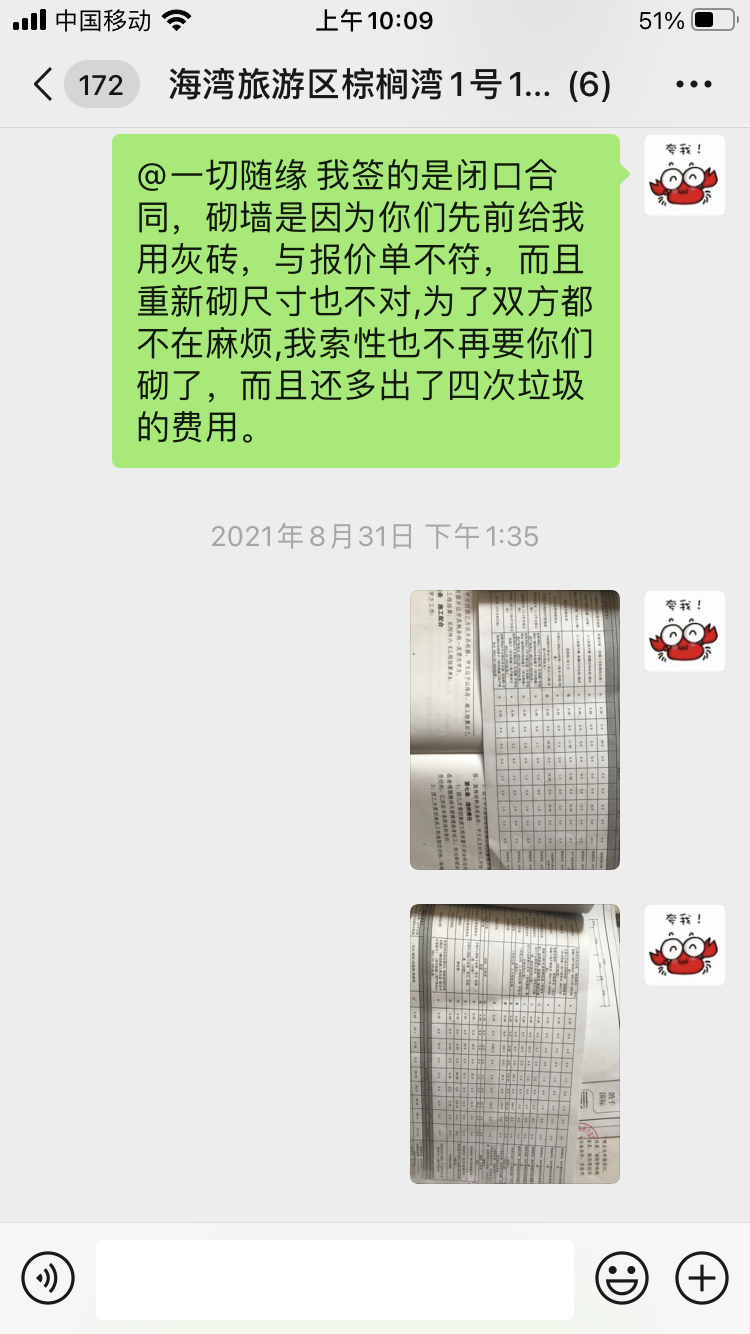Image resolution: width=750 pixels, height=1334 pixels.
Task: Tap the message text field
Action: click(335, 1278)
